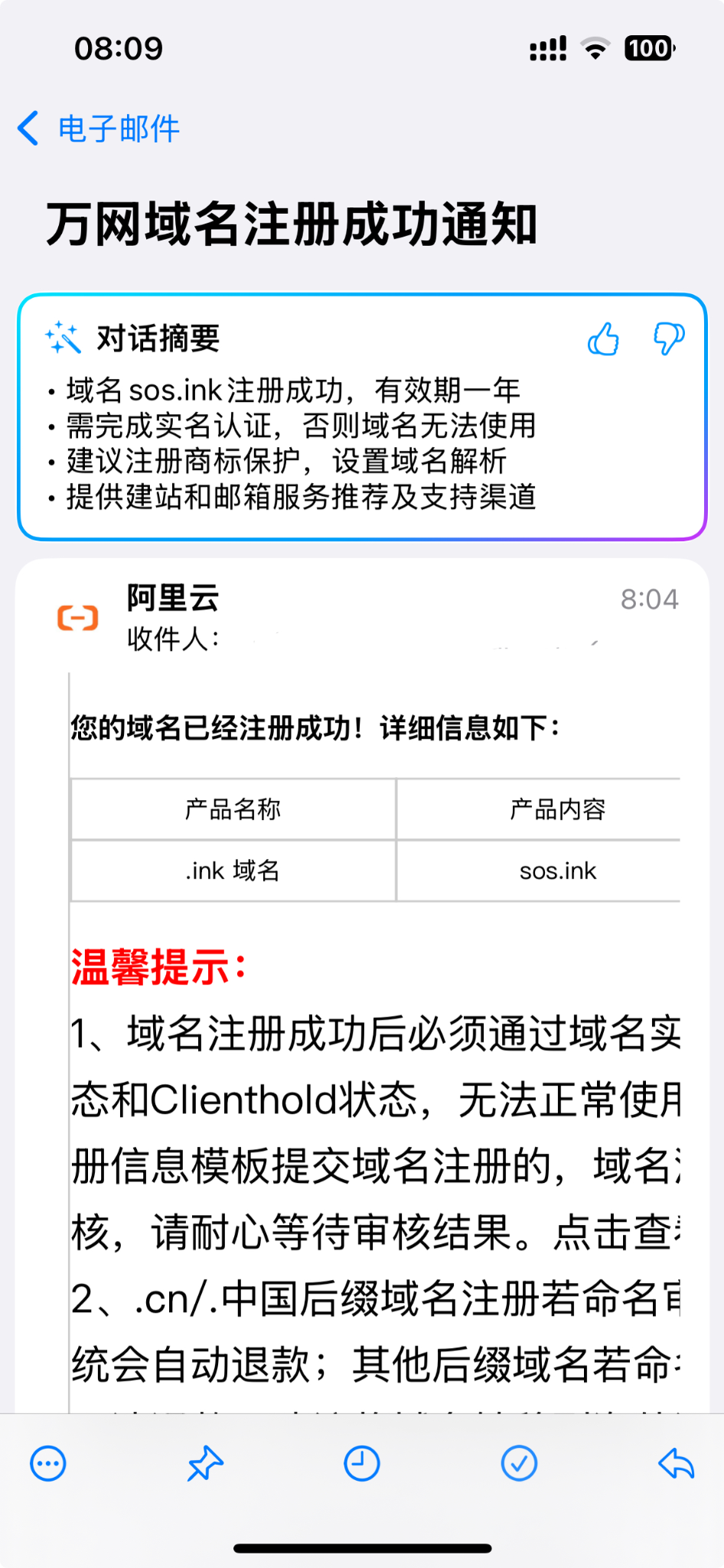
Task: Open sender 阿里云 details
Action: [x=173, y=598]
